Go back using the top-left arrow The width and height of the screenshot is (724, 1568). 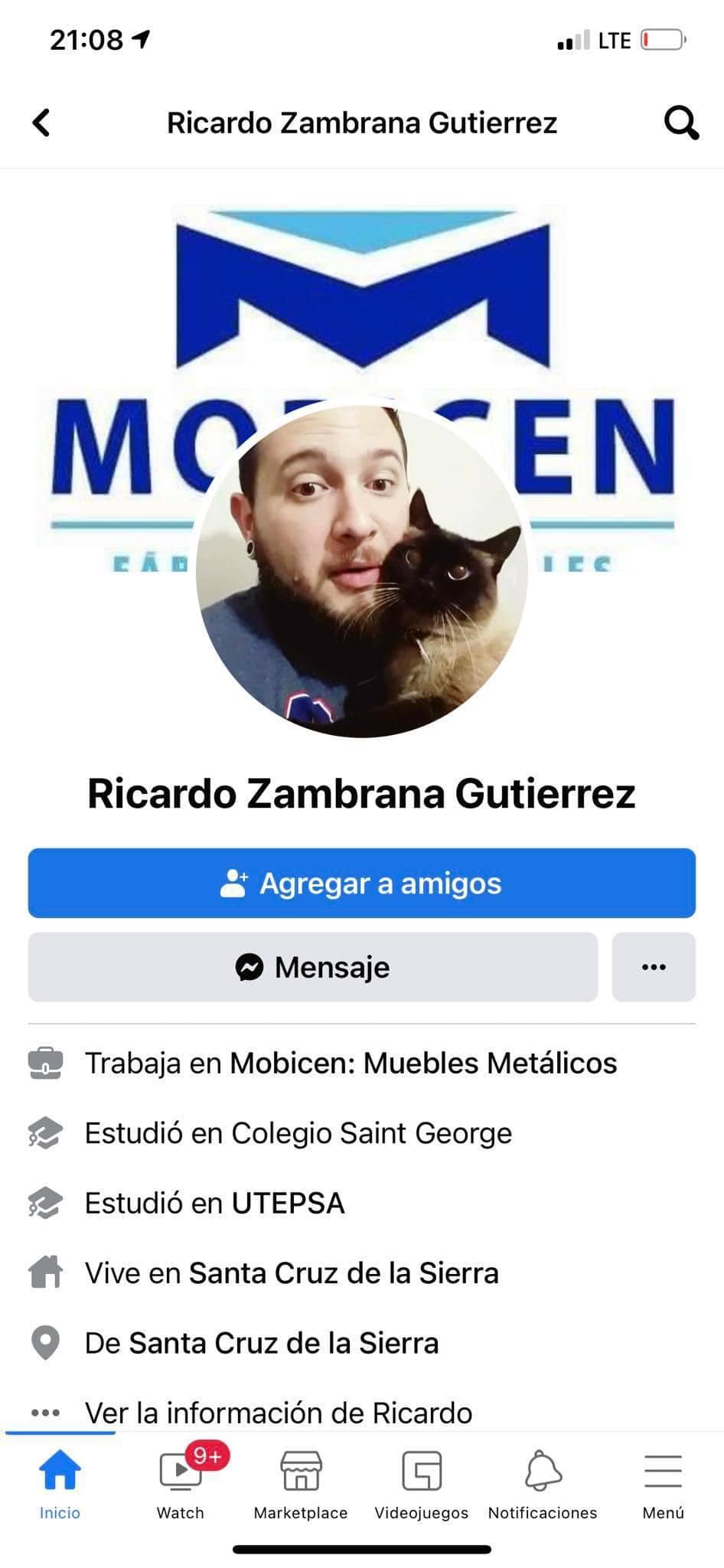pos(41,122)
